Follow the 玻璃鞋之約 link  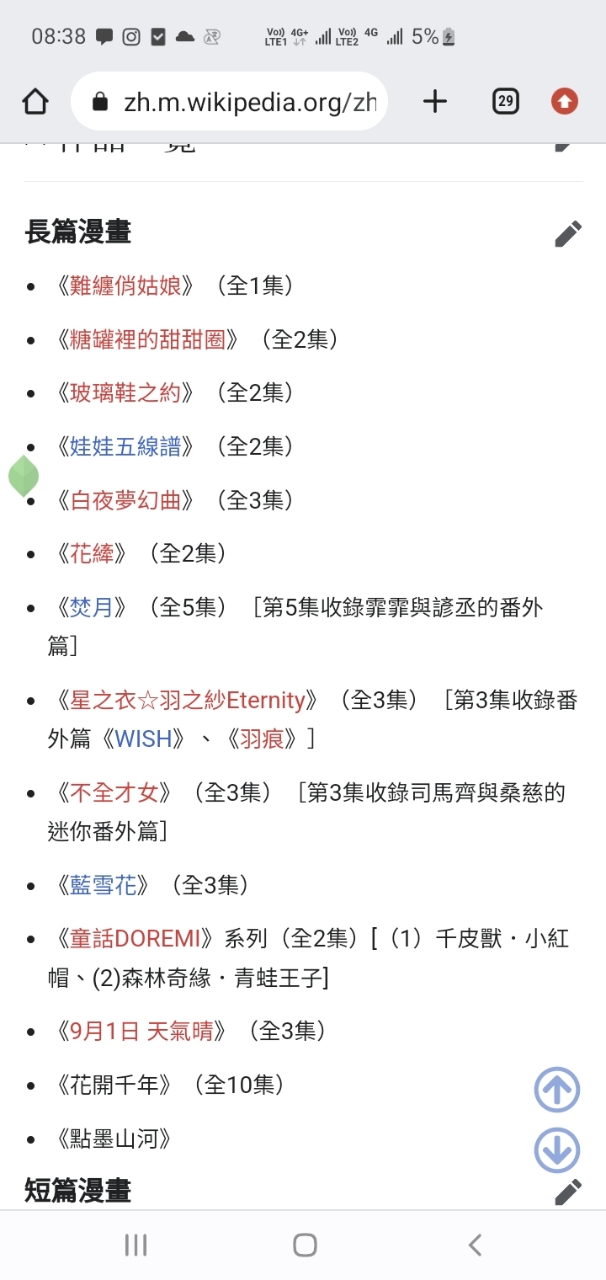126,393
